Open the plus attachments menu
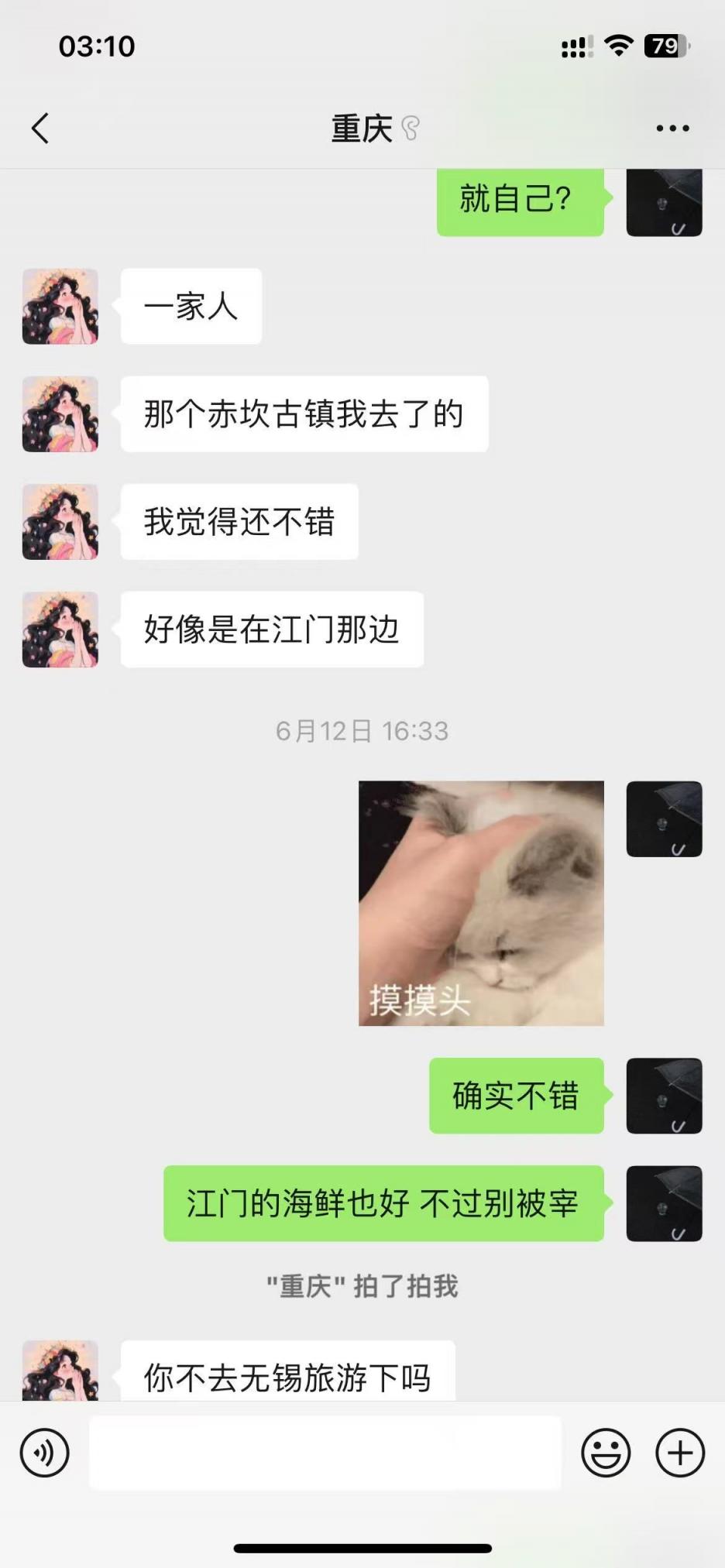This screenshot has width=725, height=1568. pyautogui.click(x=680, y=1453)
